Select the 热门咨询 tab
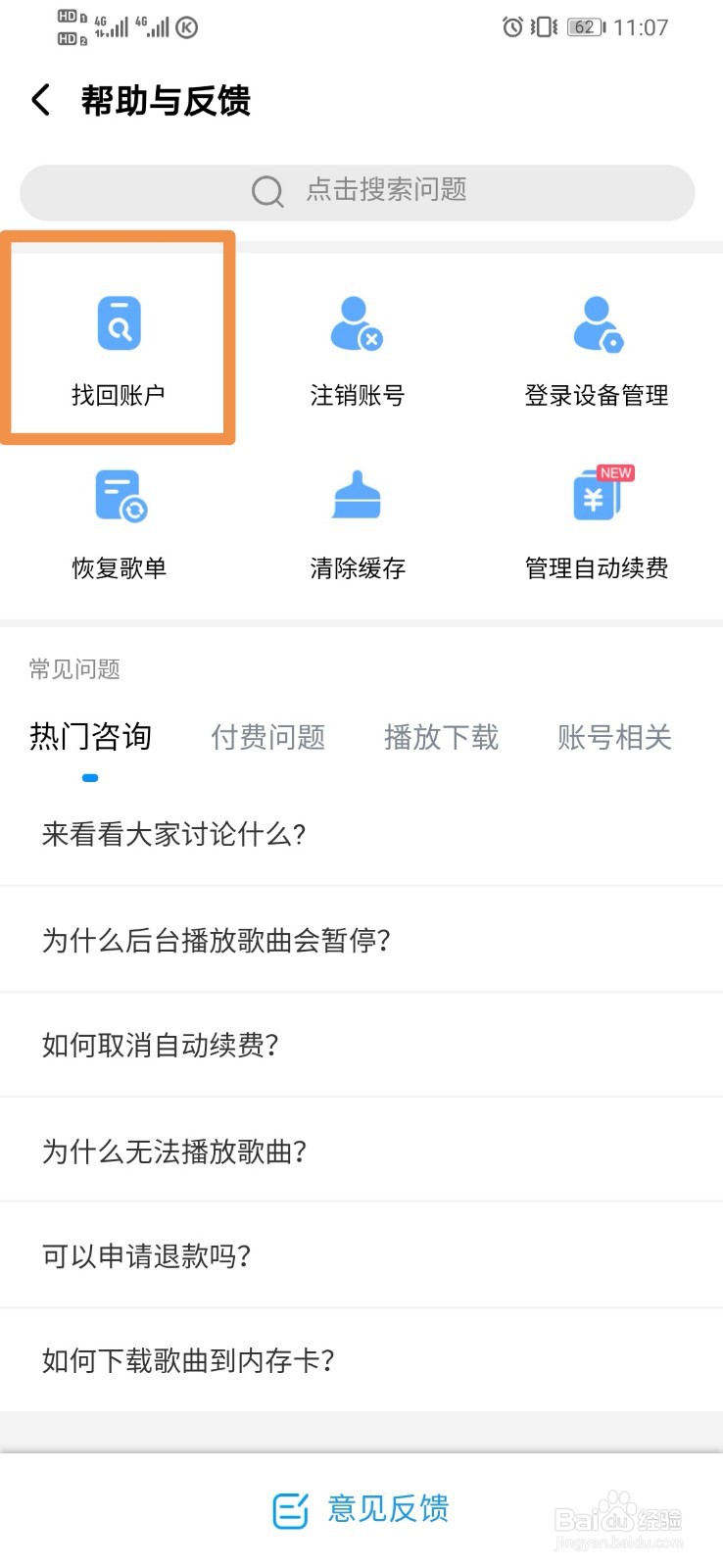Viewport: 723px width, 1568px height. pos(91,737)
